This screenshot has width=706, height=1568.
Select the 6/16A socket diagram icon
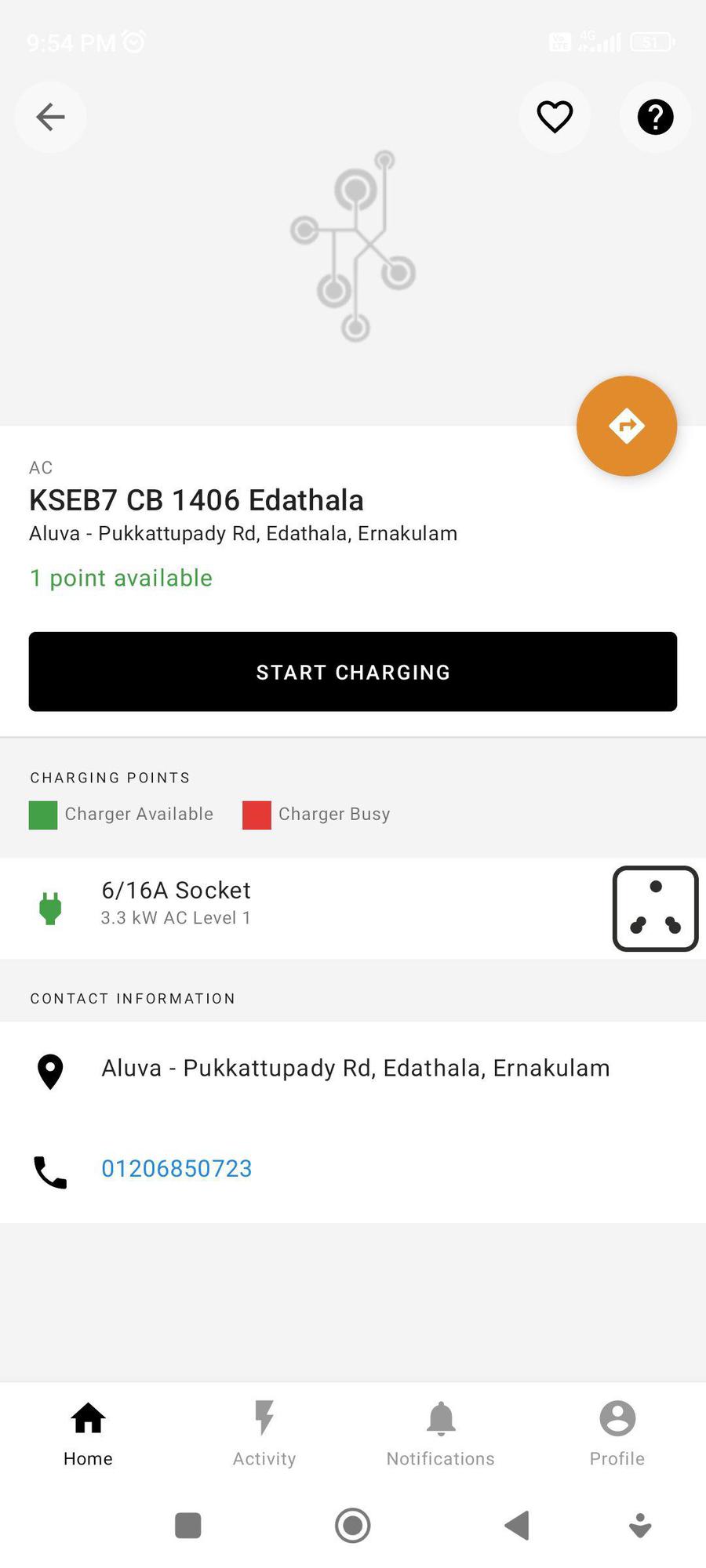coord(655,908)
